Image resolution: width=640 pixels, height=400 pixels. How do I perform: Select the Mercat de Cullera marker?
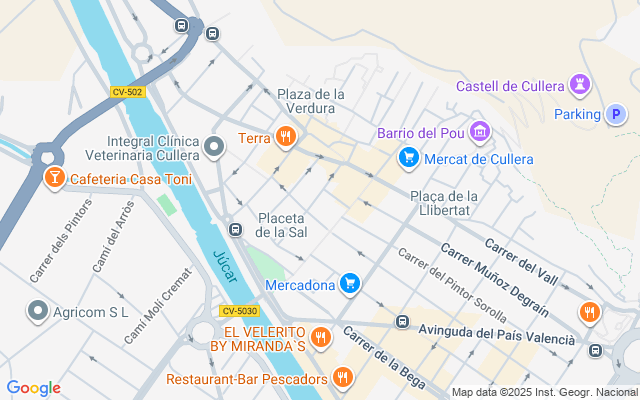pos(409,158)
